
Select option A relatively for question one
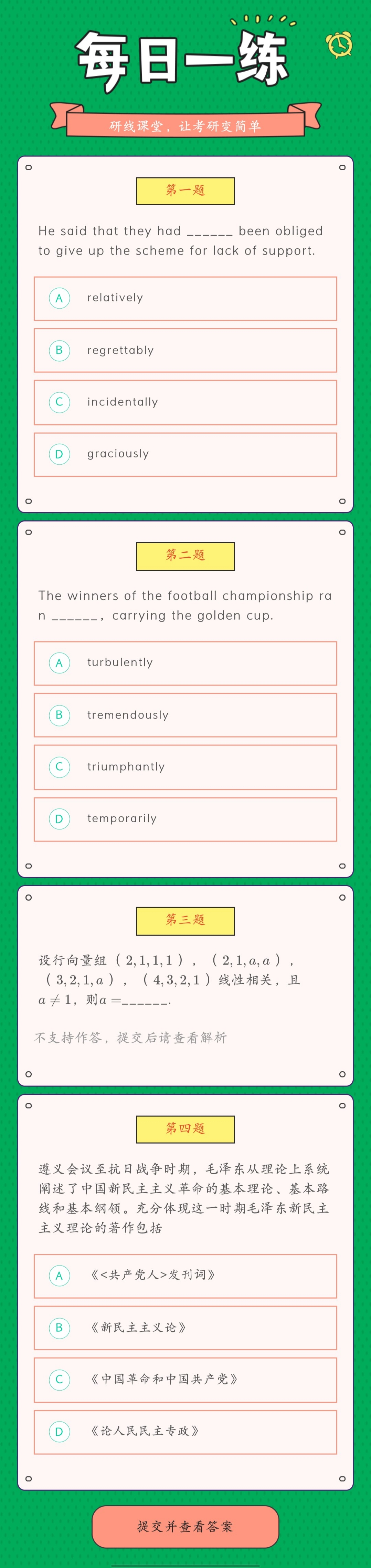pyautogui.click(x=185, y=298)
